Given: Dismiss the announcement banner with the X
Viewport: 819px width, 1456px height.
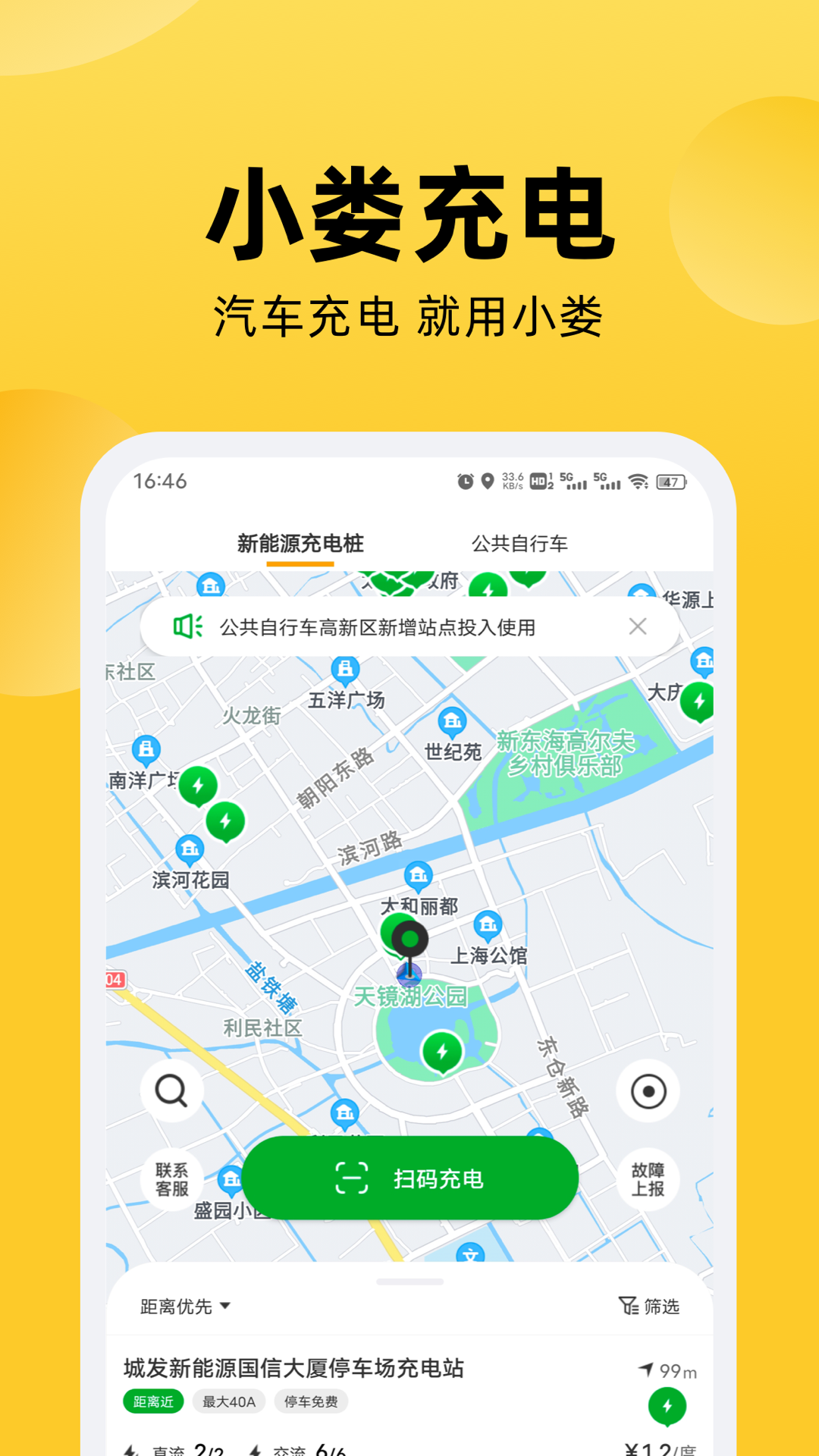Looking at the screenshot, I should coord(639,626).
